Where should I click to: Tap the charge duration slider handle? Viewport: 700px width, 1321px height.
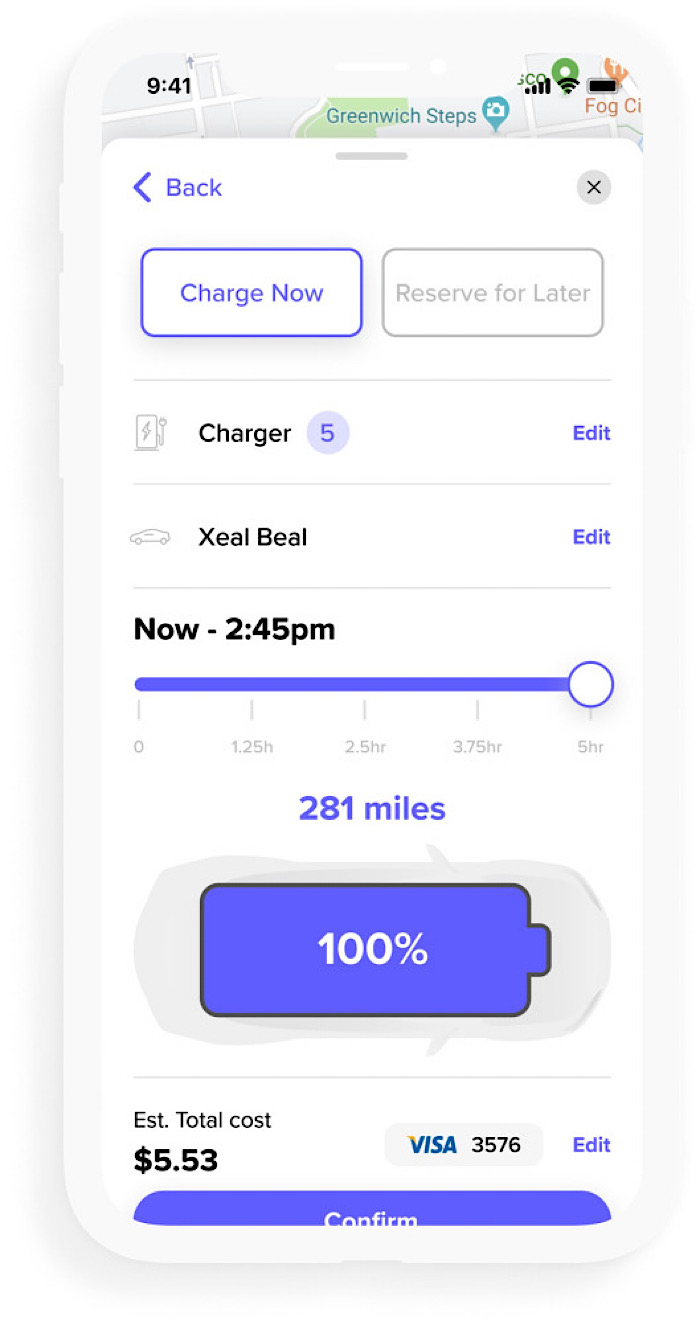coord(590,685)
